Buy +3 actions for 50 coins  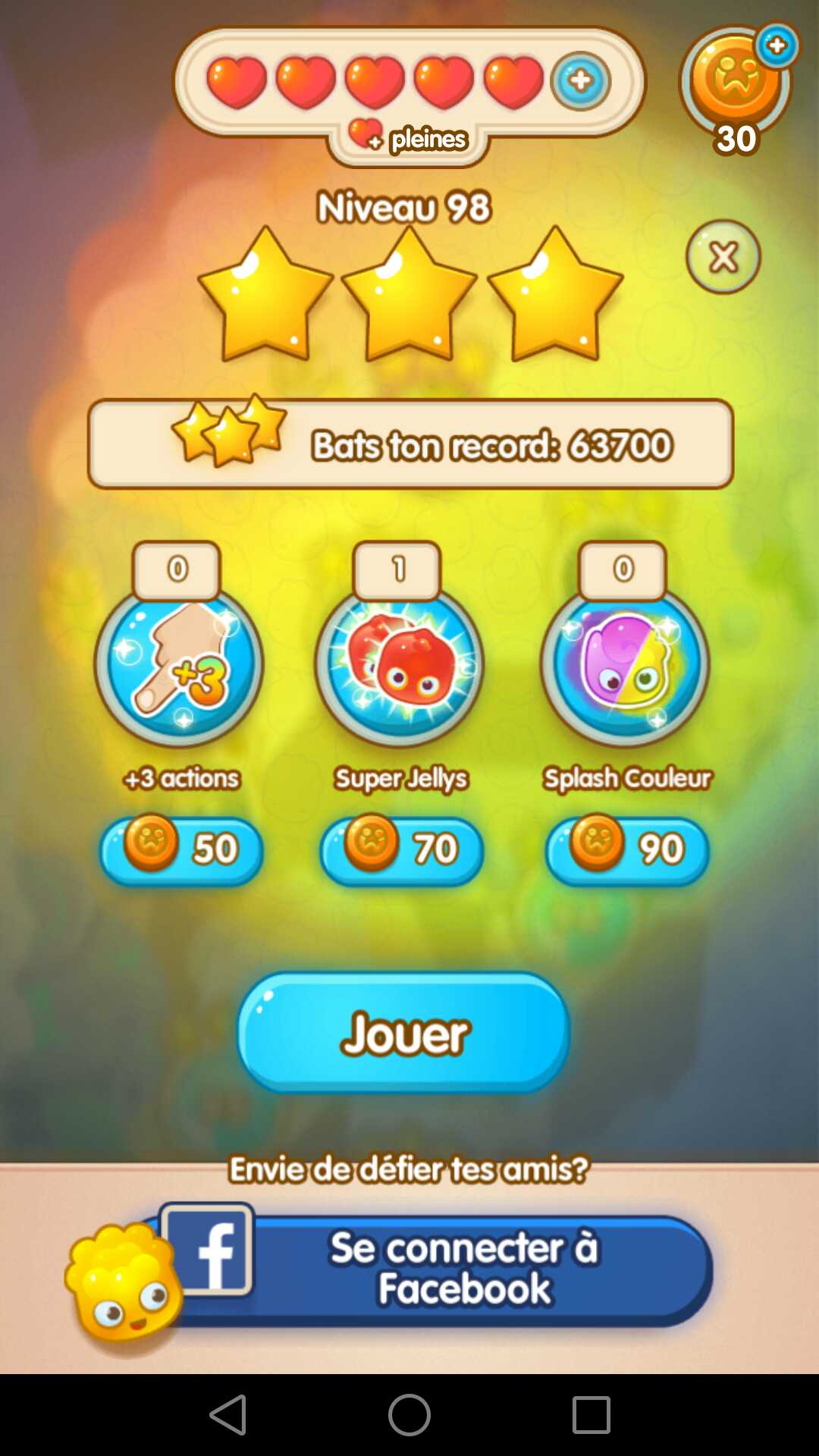[182, 851]
